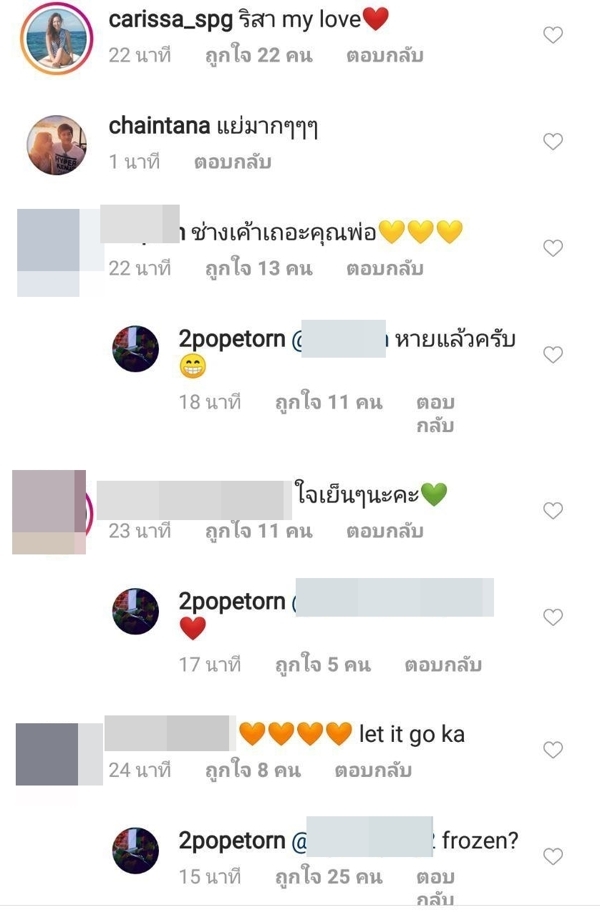Like the 'let it go ka' comment
Viewport: 600px width, 915px height.
click(x=552, y=750)
